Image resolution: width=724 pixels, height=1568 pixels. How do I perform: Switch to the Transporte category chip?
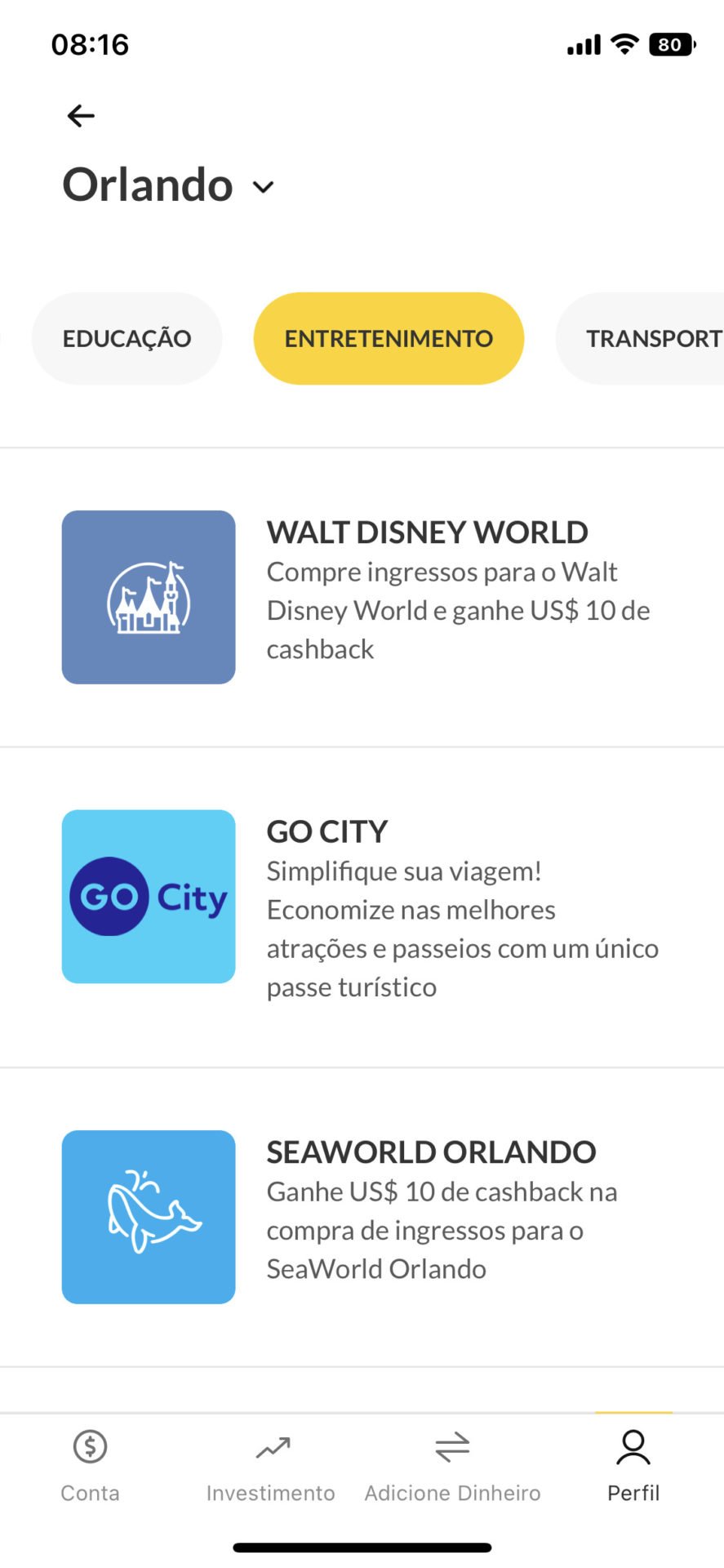click(640, 338)
